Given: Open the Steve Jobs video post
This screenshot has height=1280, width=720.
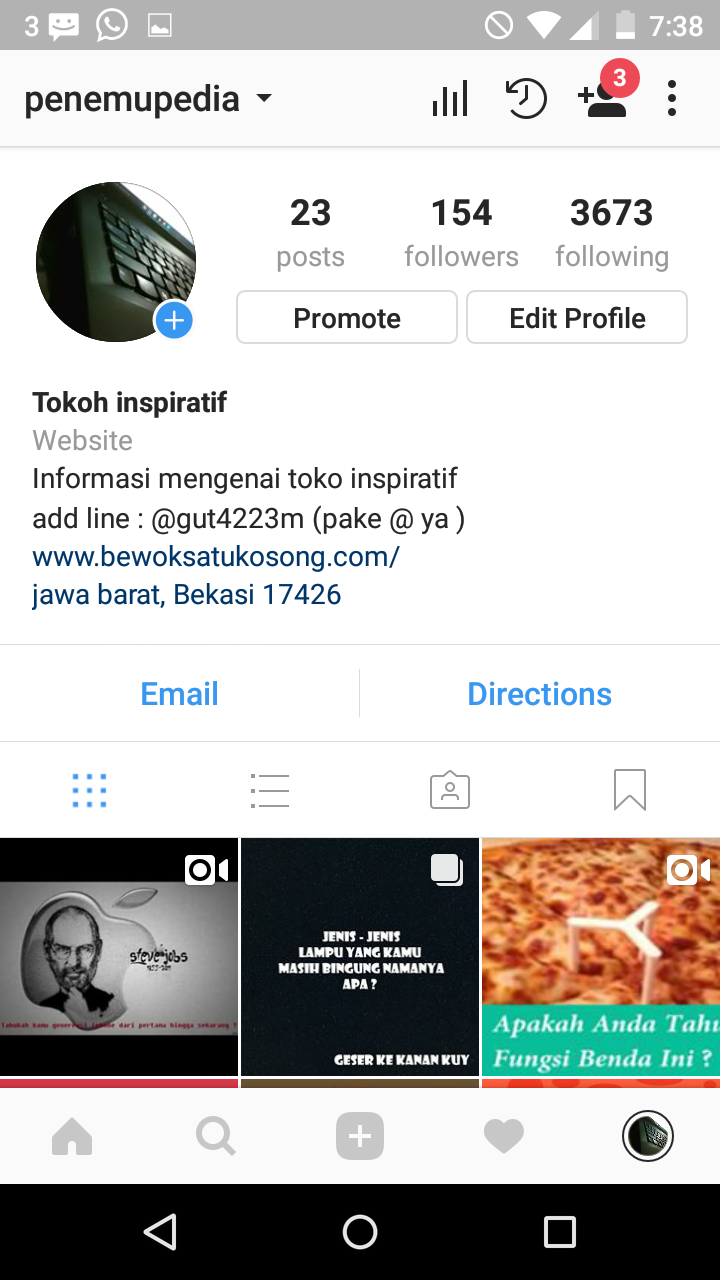Looking at the screenshot, I should coord(119,956).
